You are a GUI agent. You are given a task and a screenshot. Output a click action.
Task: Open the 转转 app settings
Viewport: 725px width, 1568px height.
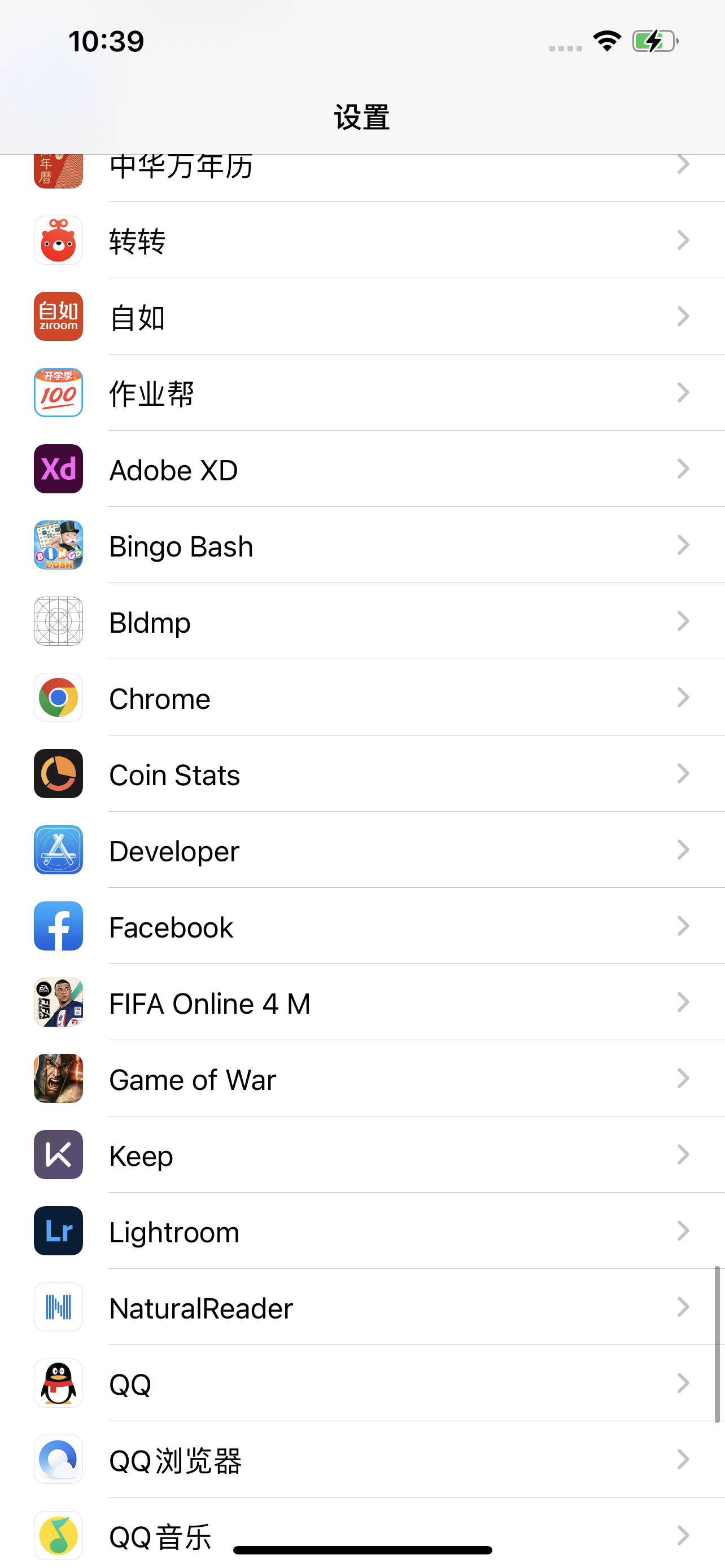(362, 240)
